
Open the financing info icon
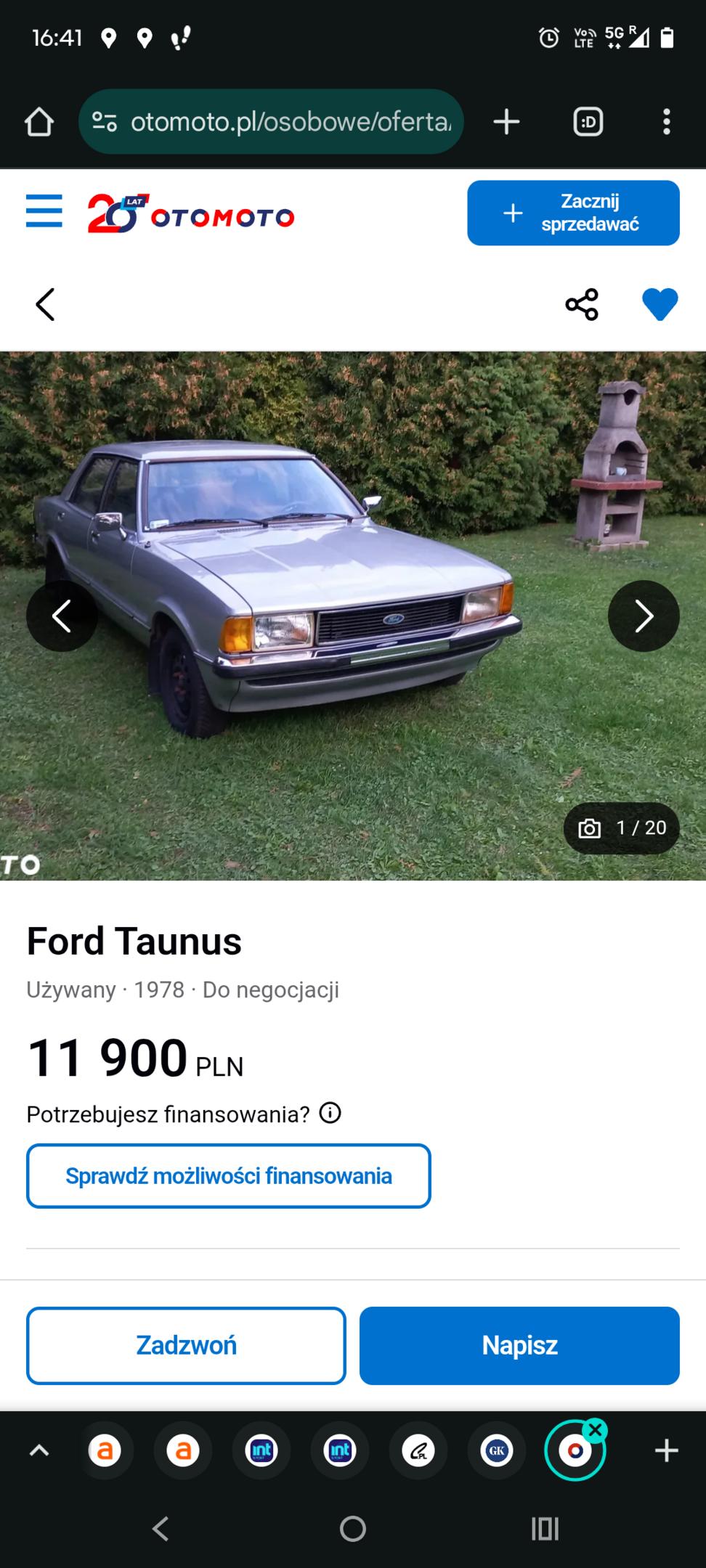click(x=330, y=1113)
